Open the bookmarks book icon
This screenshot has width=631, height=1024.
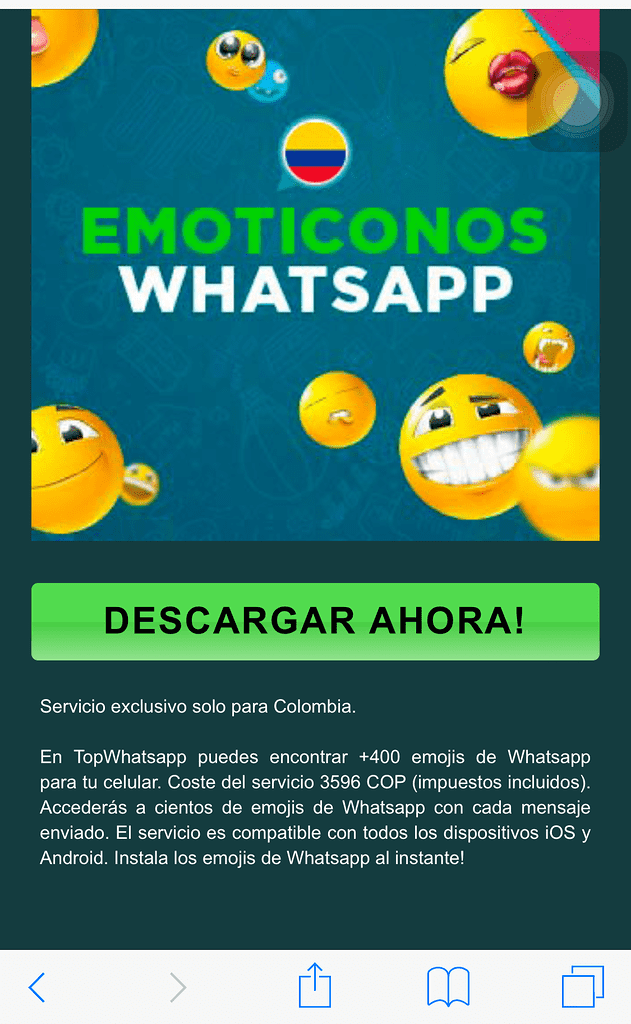point(448,987)
